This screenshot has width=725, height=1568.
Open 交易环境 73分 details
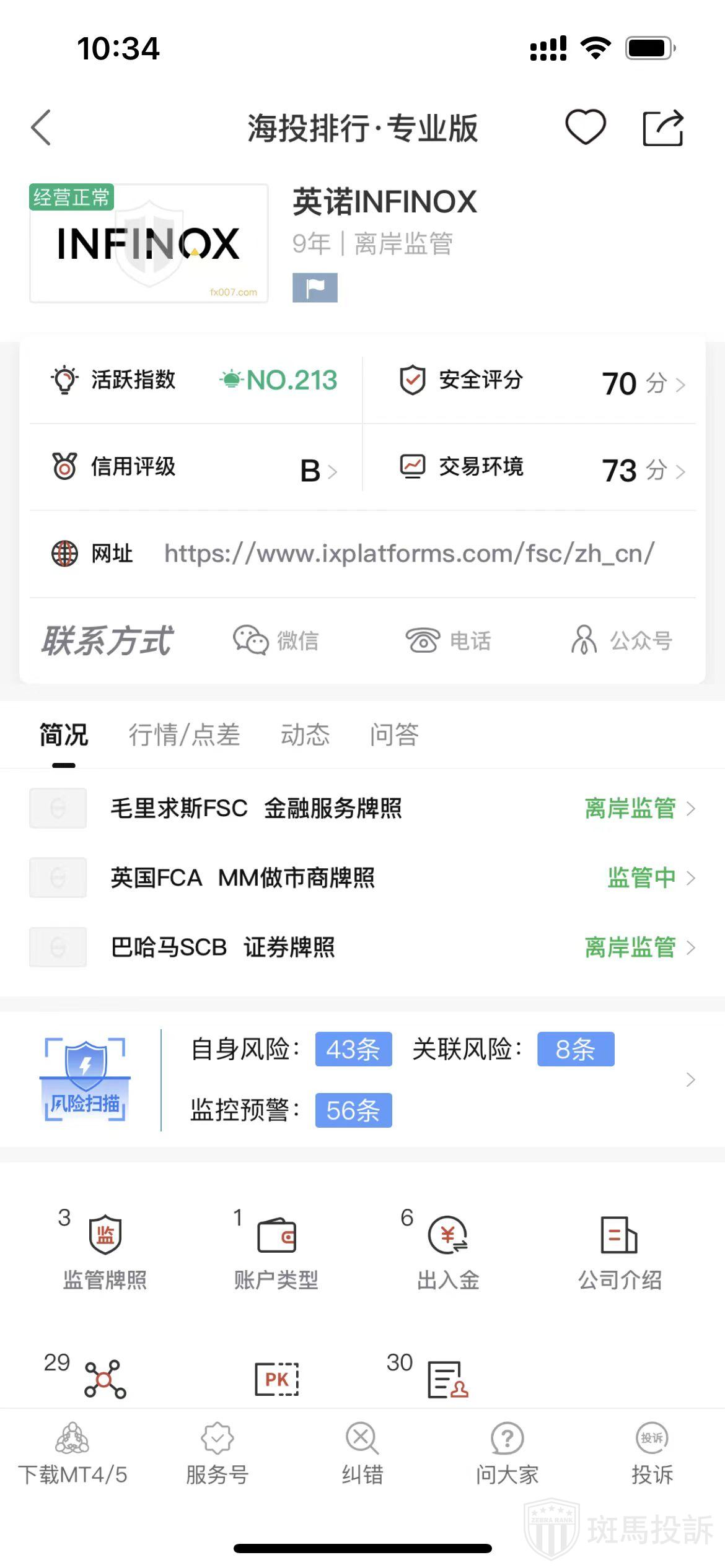[542, 469]
